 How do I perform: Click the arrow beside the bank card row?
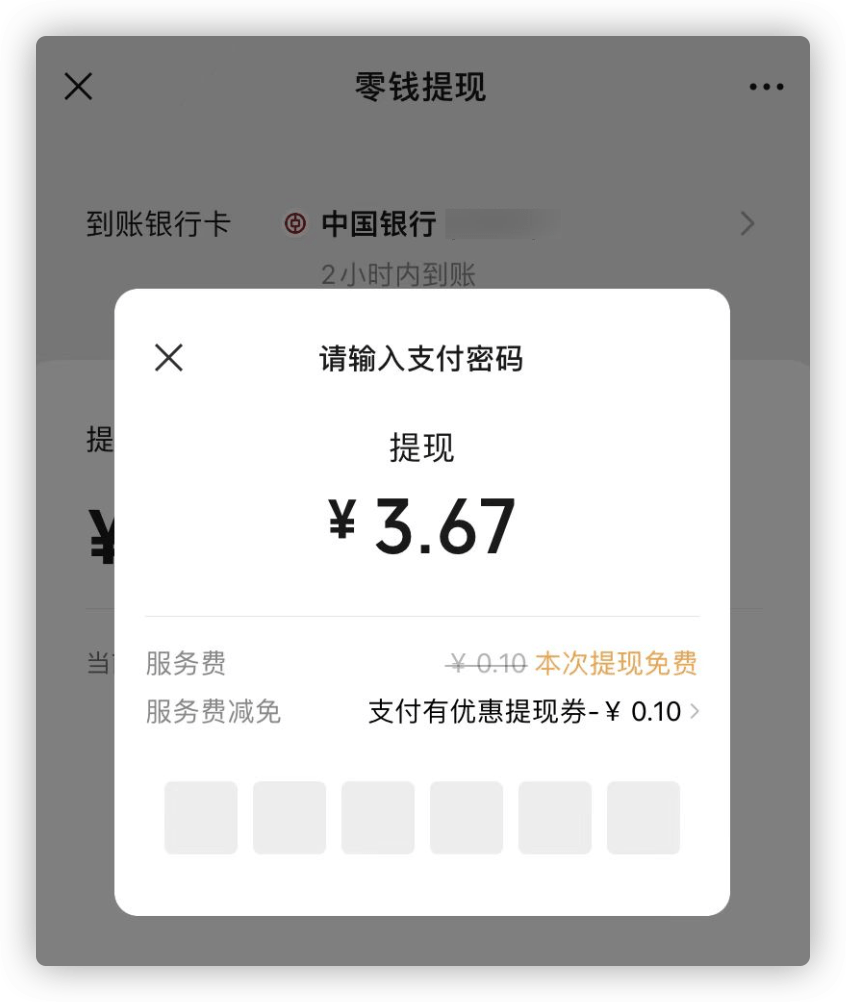pyautogui.click(x=747, y=224)
